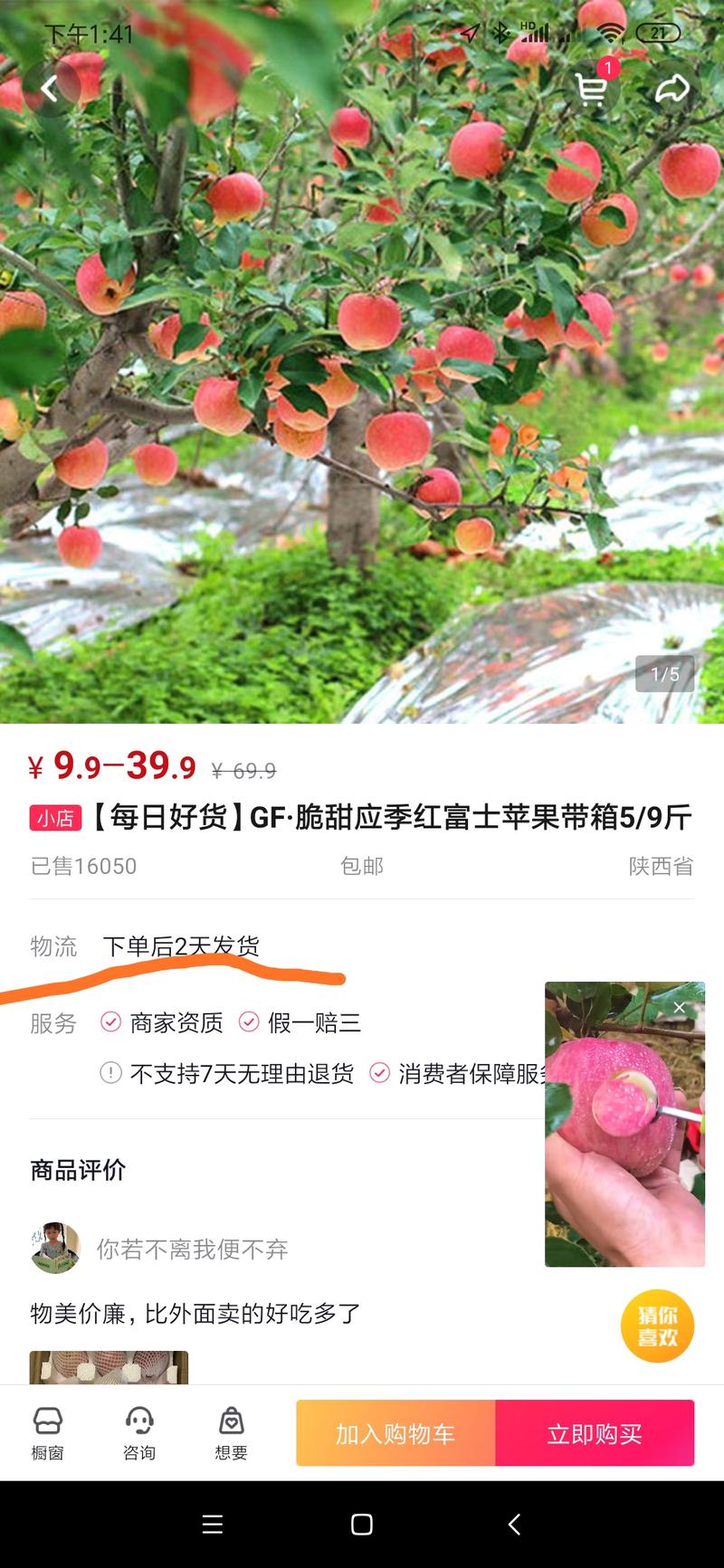Click the 商家资质 check badge
724x1568 pixels.
pyautogui.click(x=110, y=1023)
